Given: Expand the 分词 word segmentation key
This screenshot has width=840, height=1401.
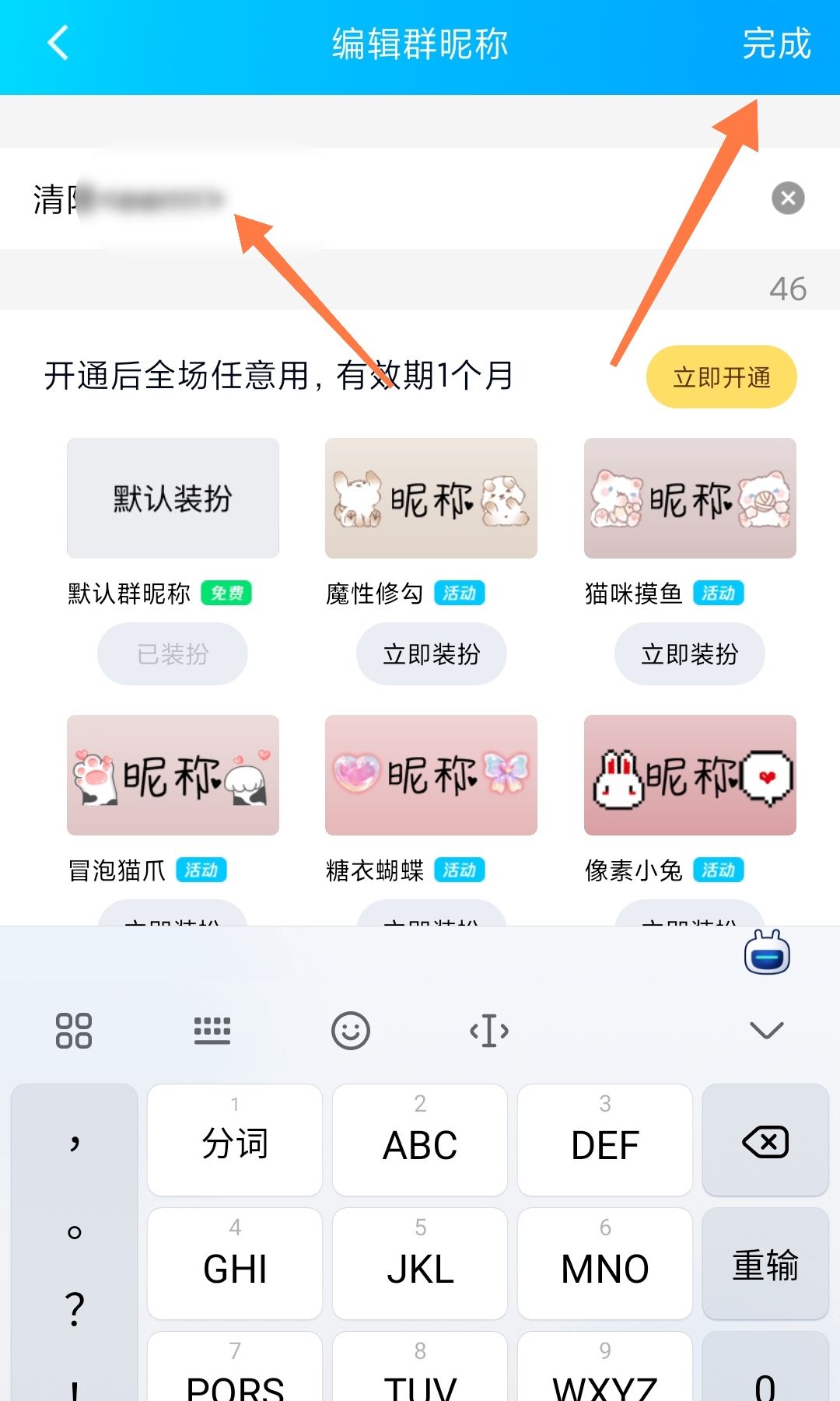Looking at the screenshot, I should [x=234, y=1140].
